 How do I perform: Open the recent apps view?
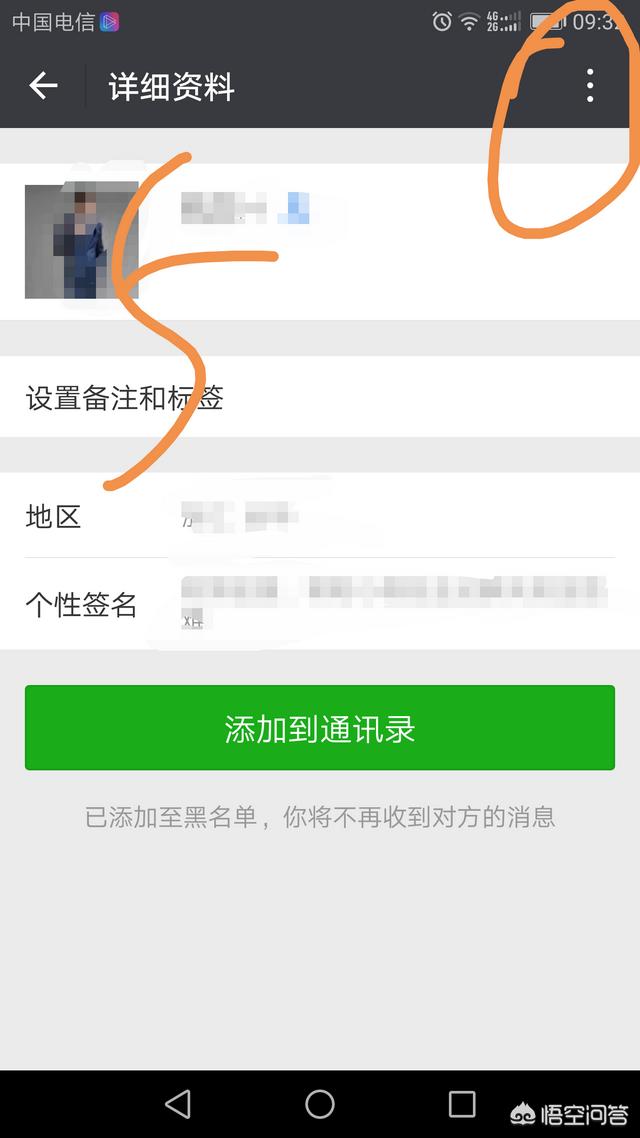(462, 1103)
